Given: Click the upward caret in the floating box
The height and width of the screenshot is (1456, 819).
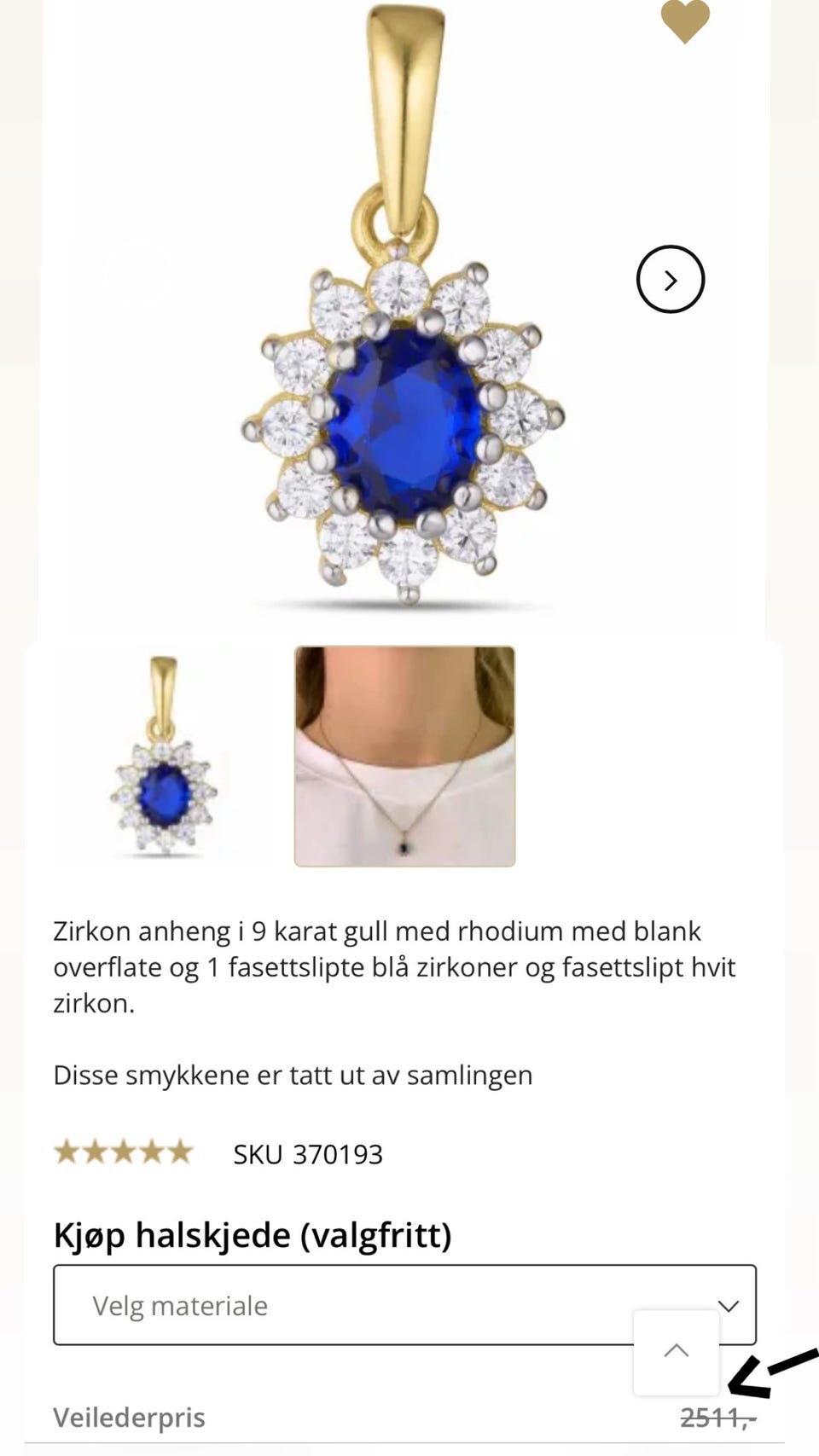Looking at the screenshot, I should [676, 1350].
